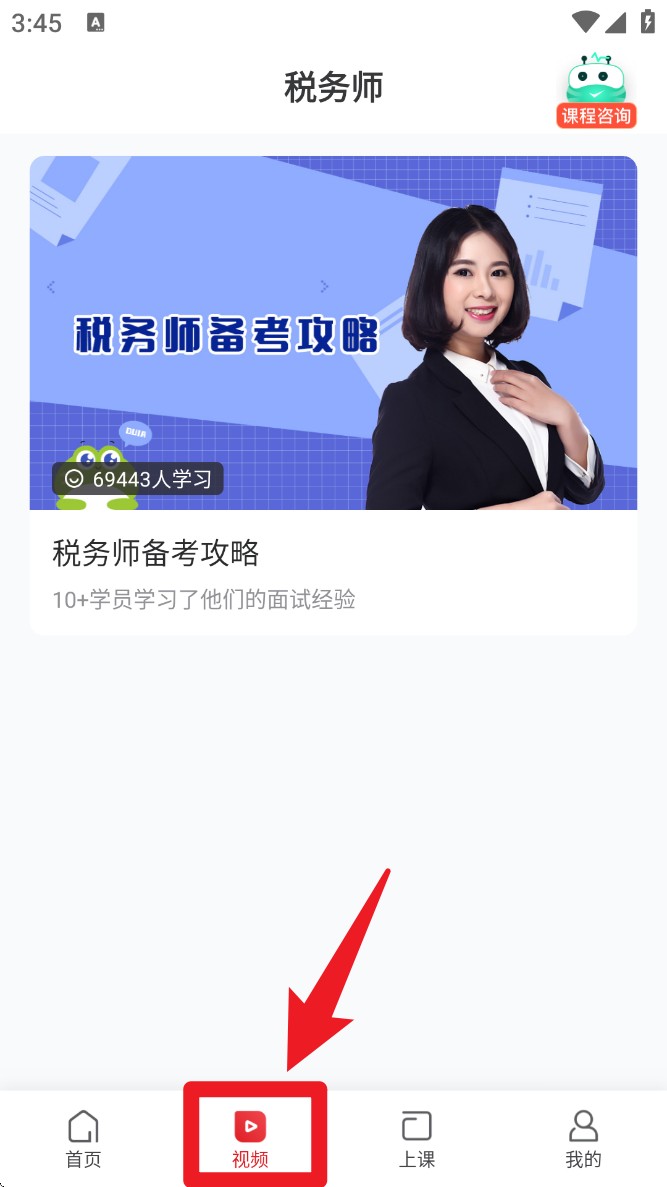Open the 我的 profile tab

(x=583, y=1139)
